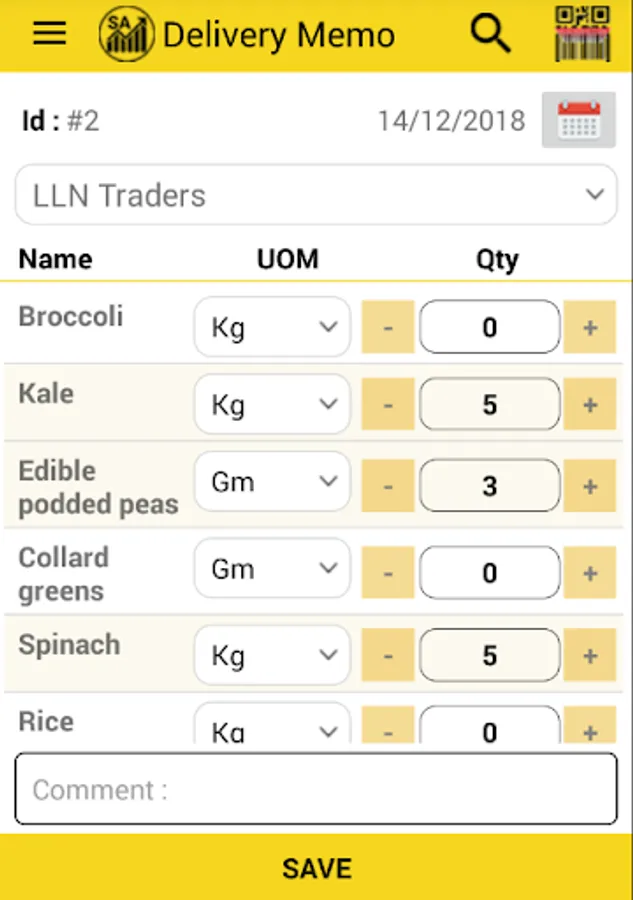Screen dimensions: 633x900
Task: Change the UOM for Kale
Action: coord(272,405)
